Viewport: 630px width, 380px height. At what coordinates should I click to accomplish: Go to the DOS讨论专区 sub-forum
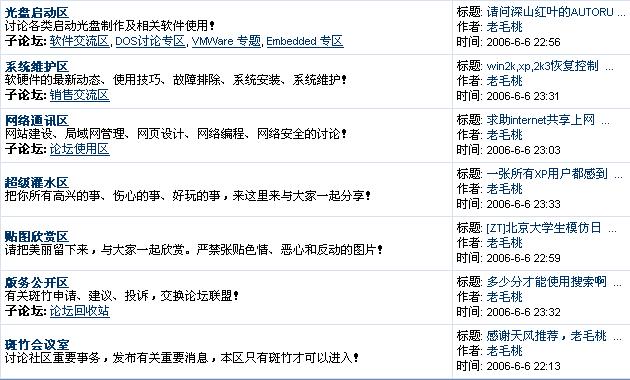tap(150, 41)
